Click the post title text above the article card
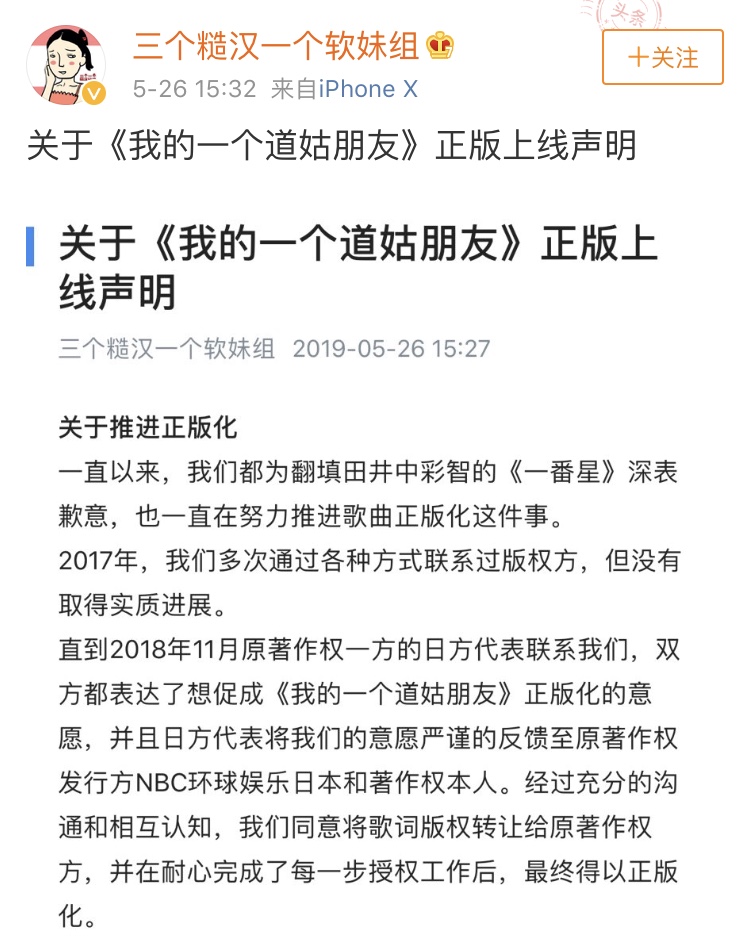 click(x=330, y=147)
